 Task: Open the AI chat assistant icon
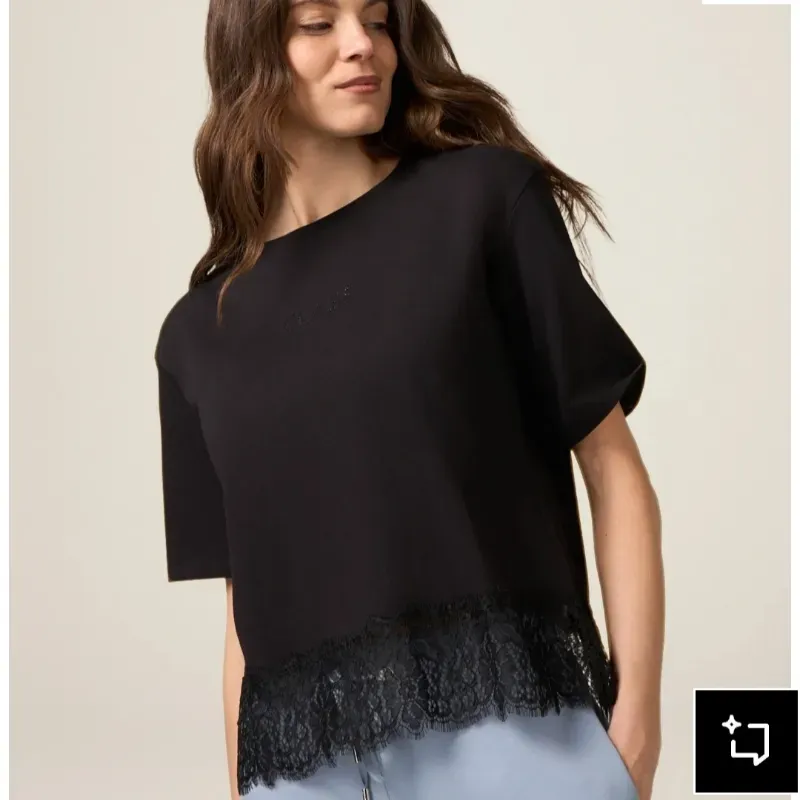click(x=745, y=741)
